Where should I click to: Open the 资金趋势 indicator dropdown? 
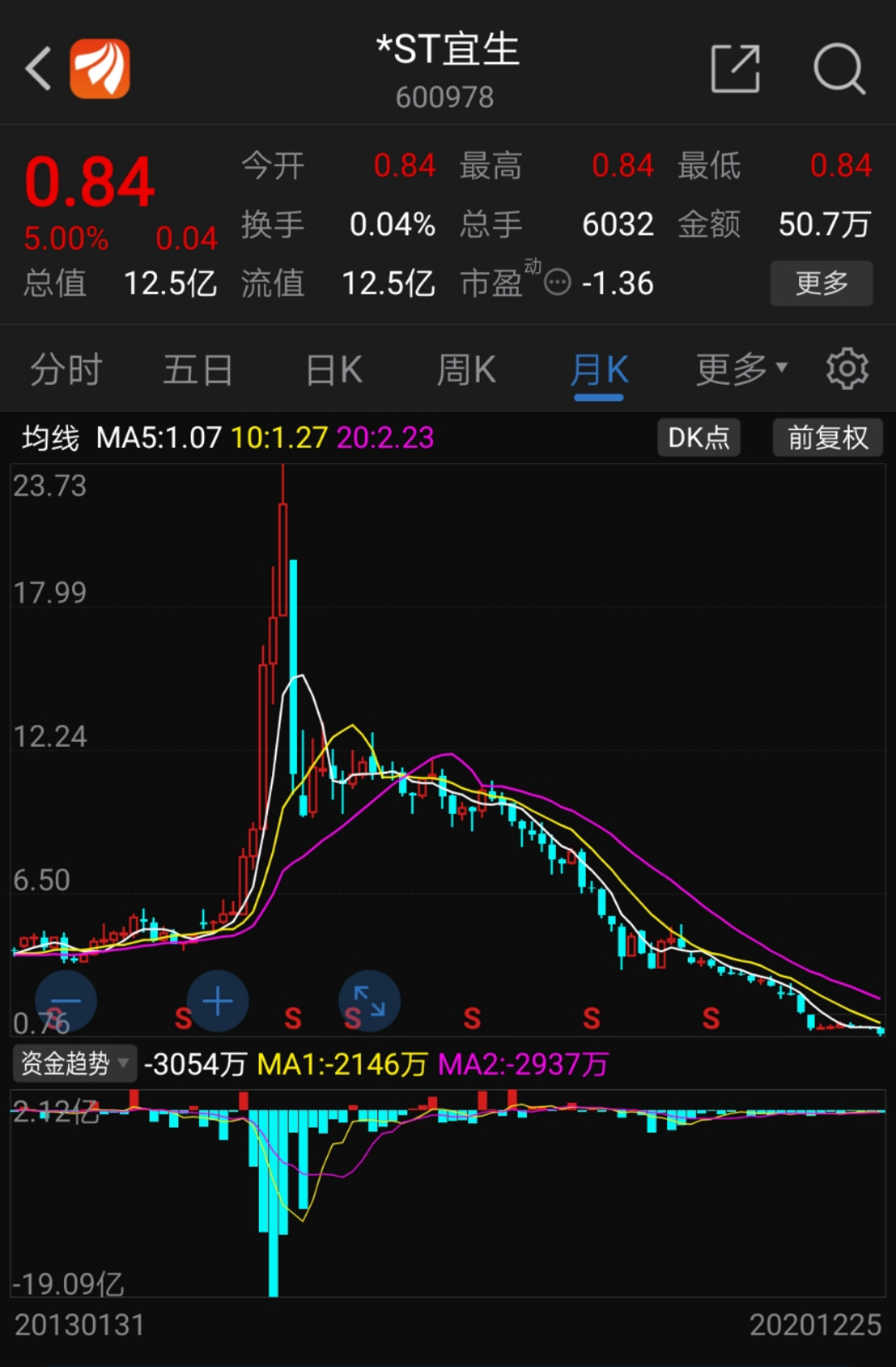click(x=75, y=1063)
